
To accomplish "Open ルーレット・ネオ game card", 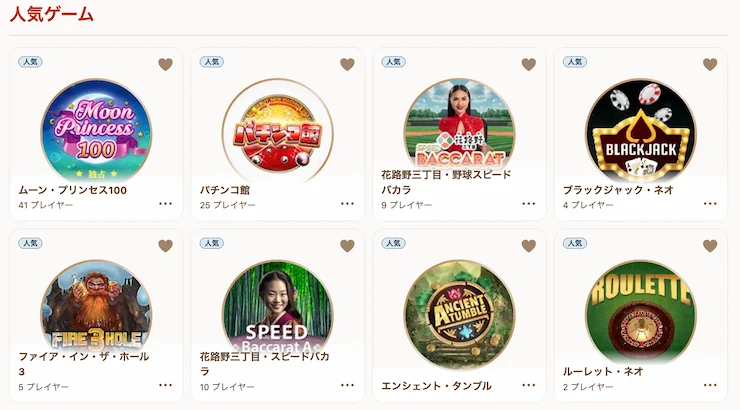I will [x=640, y=310].
